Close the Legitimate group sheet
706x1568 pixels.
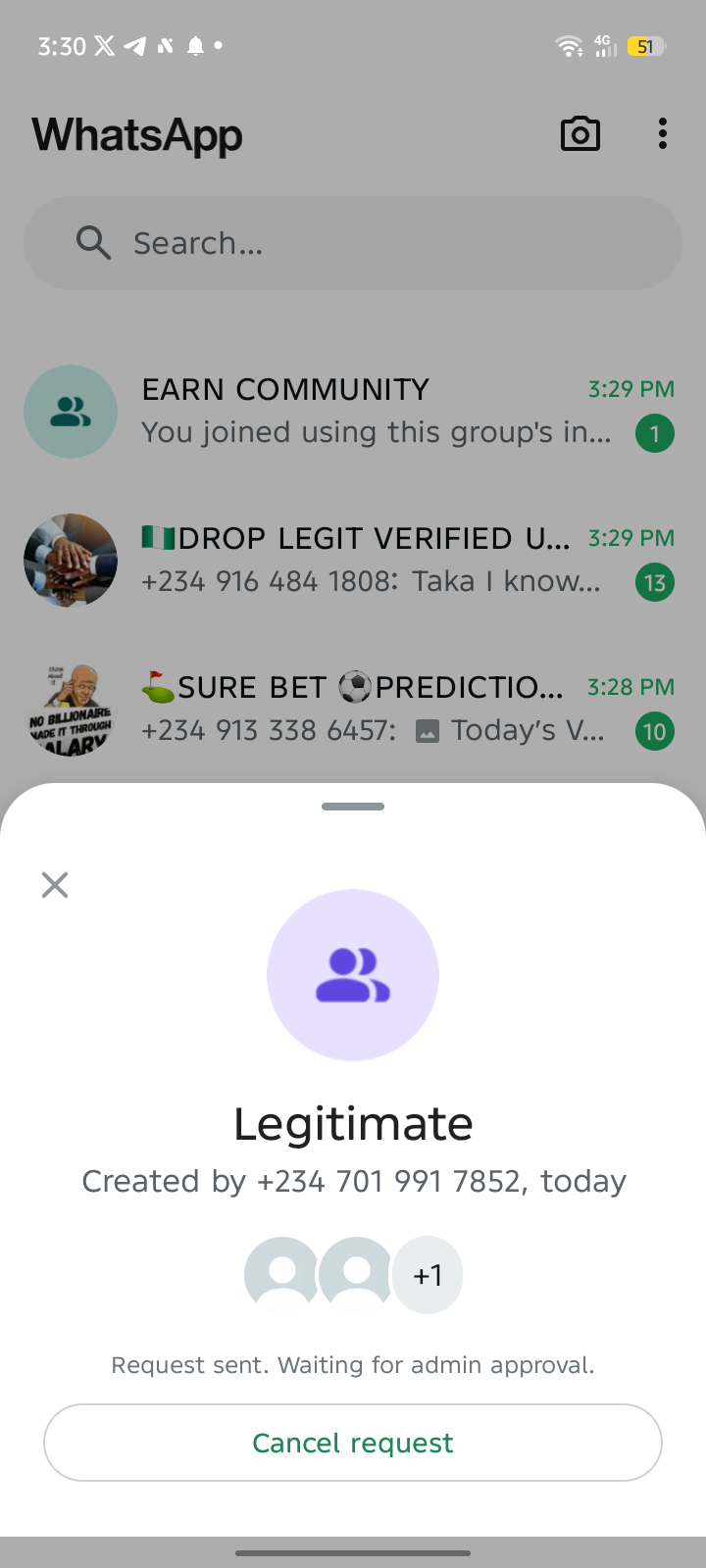[x=55, y=885]
